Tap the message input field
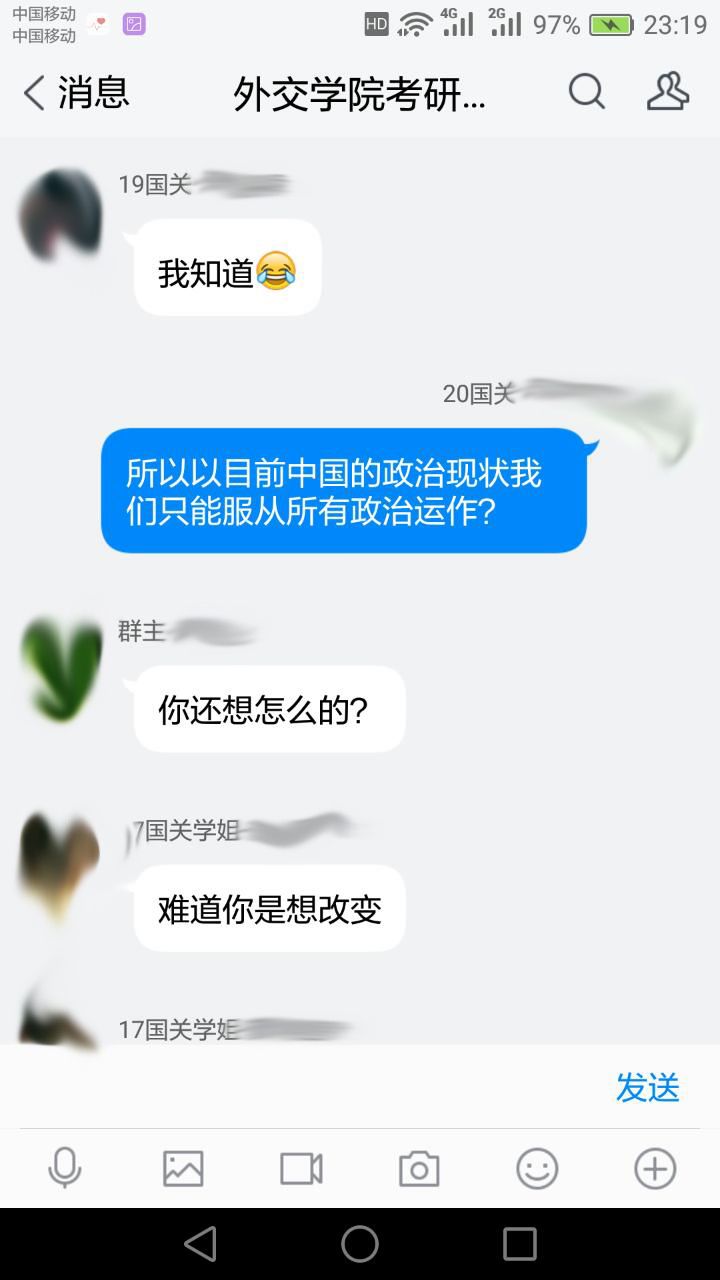The height and width of the screenshot is (1280, 720). point(300,1087)
